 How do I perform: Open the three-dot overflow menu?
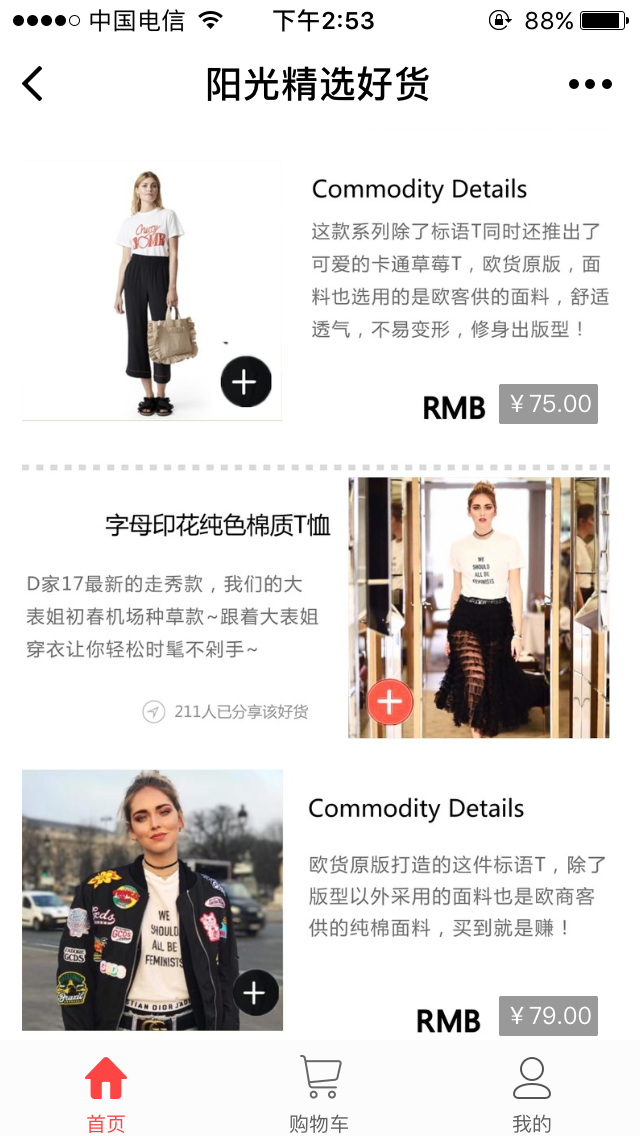[590, 84]
